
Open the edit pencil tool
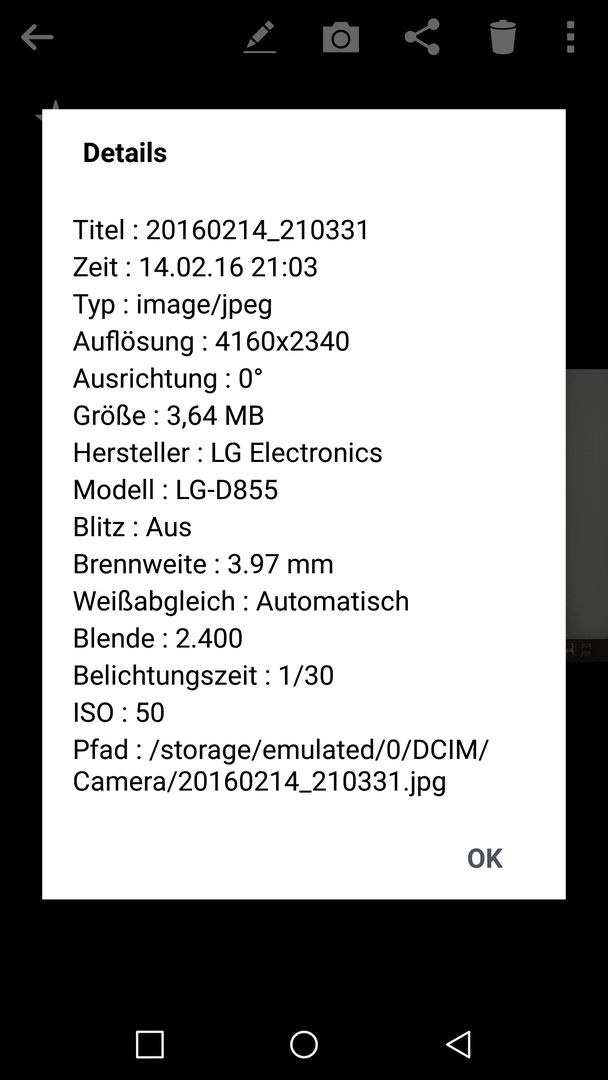pos(260,37)
